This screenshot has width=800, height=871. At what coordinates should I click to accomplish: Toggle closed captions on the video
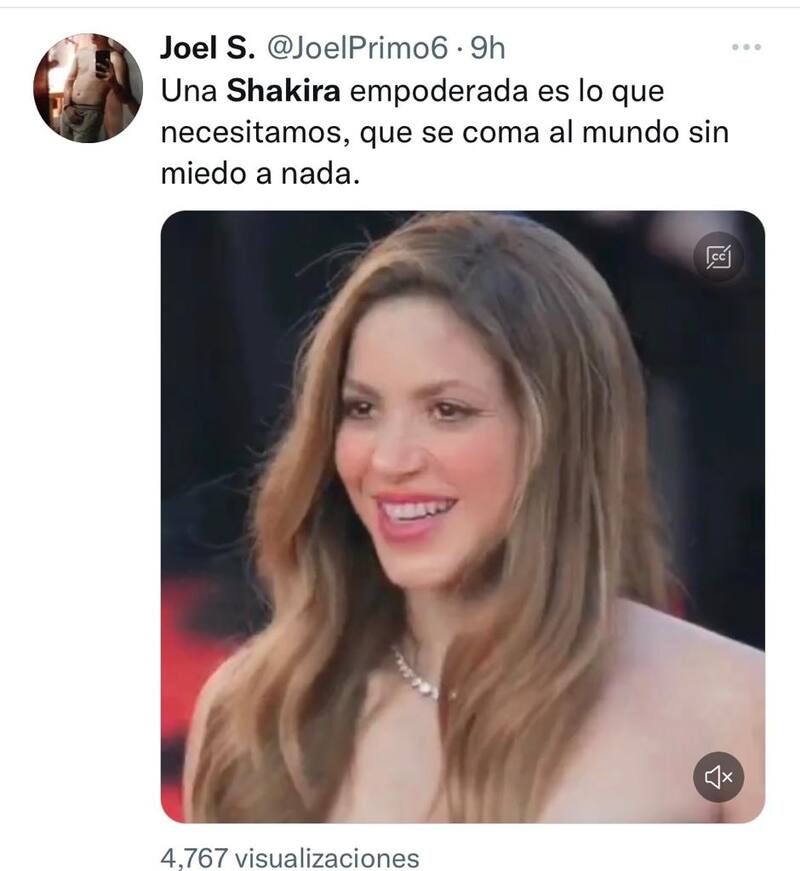719,257
